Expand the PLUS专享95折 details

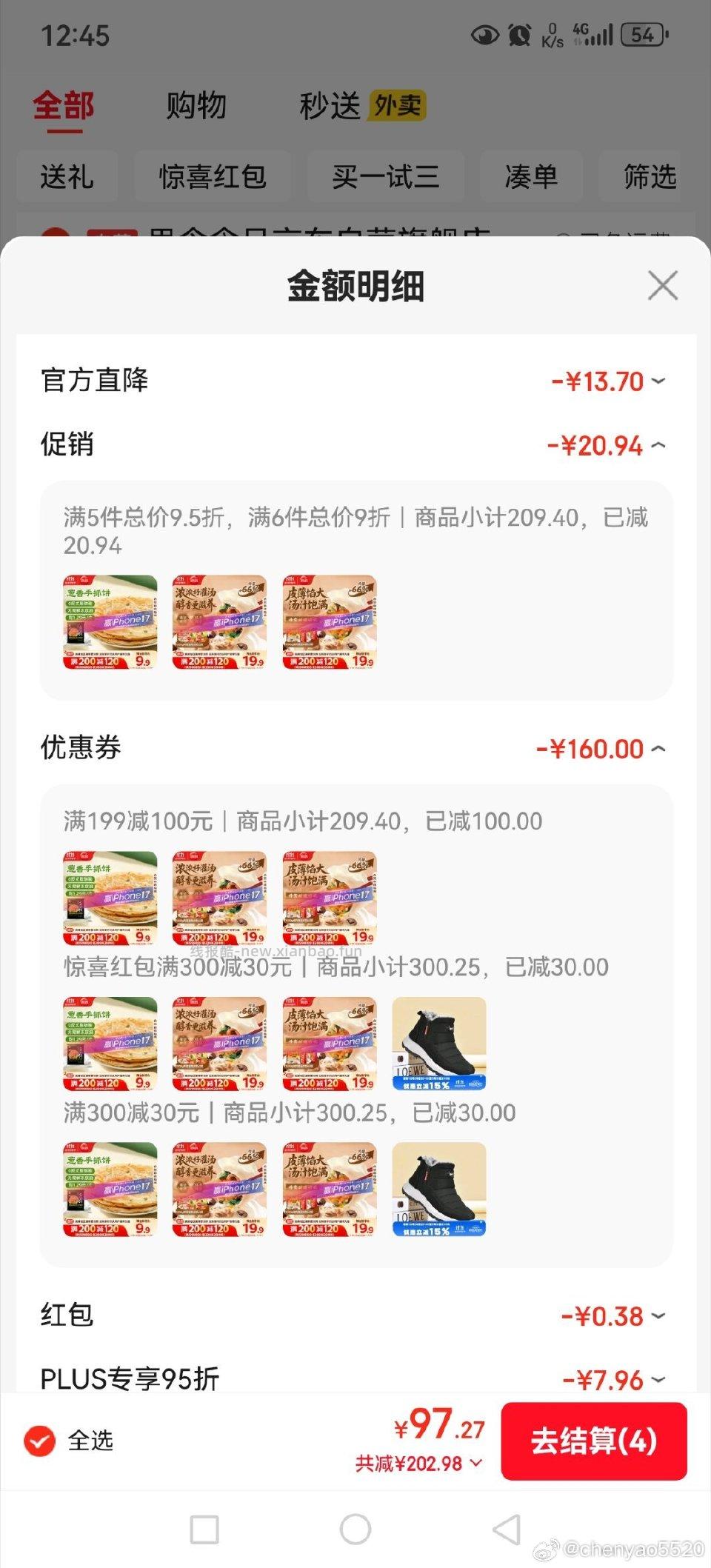658,1380
